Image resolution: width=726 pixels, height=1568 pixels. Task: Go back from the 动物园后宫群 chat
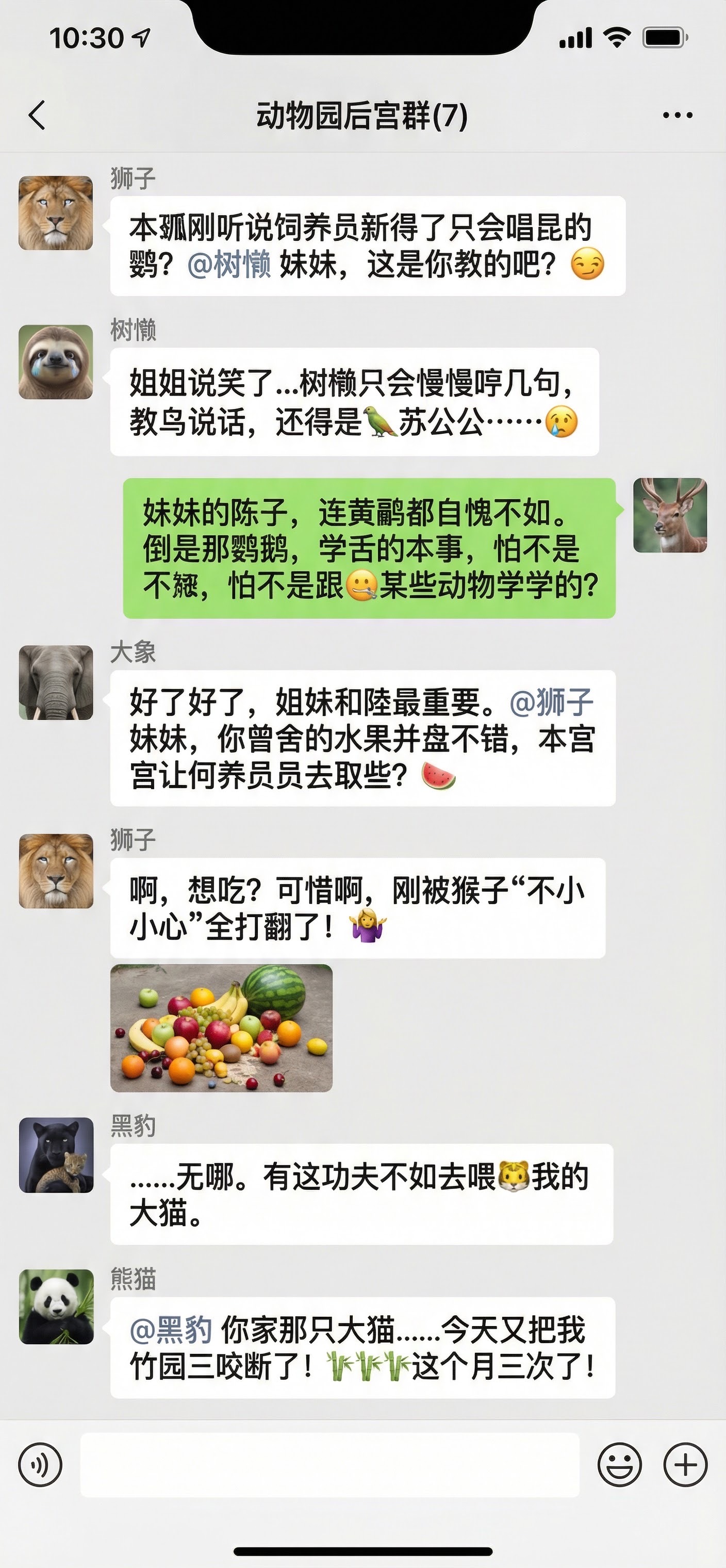point(37,115)
